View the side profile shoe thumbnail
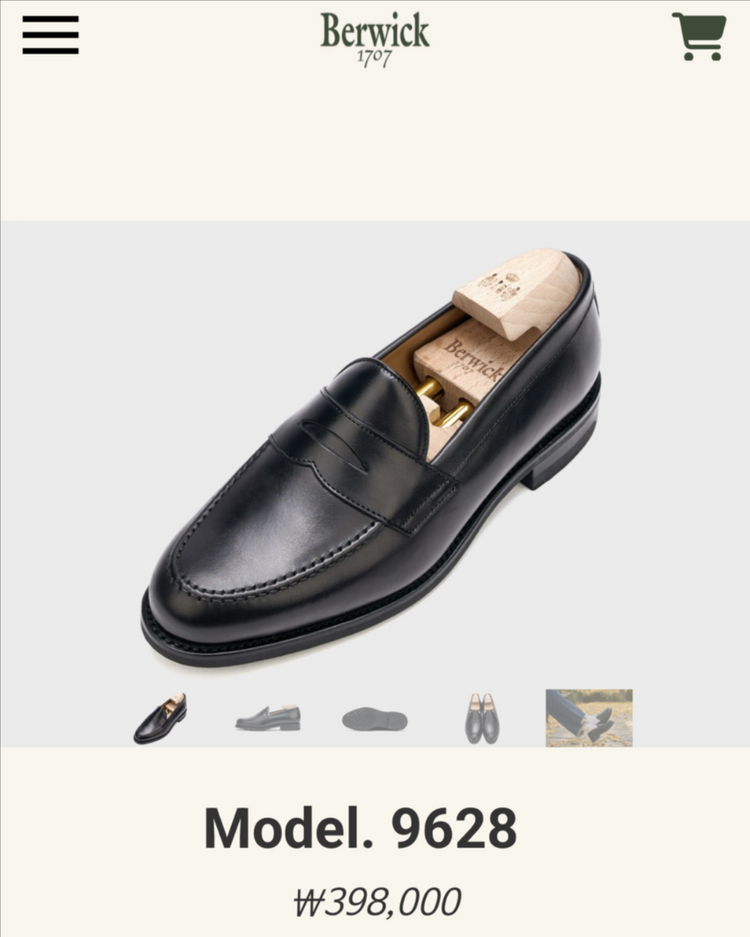The image size is (750, 937). (x=268, y=718)
